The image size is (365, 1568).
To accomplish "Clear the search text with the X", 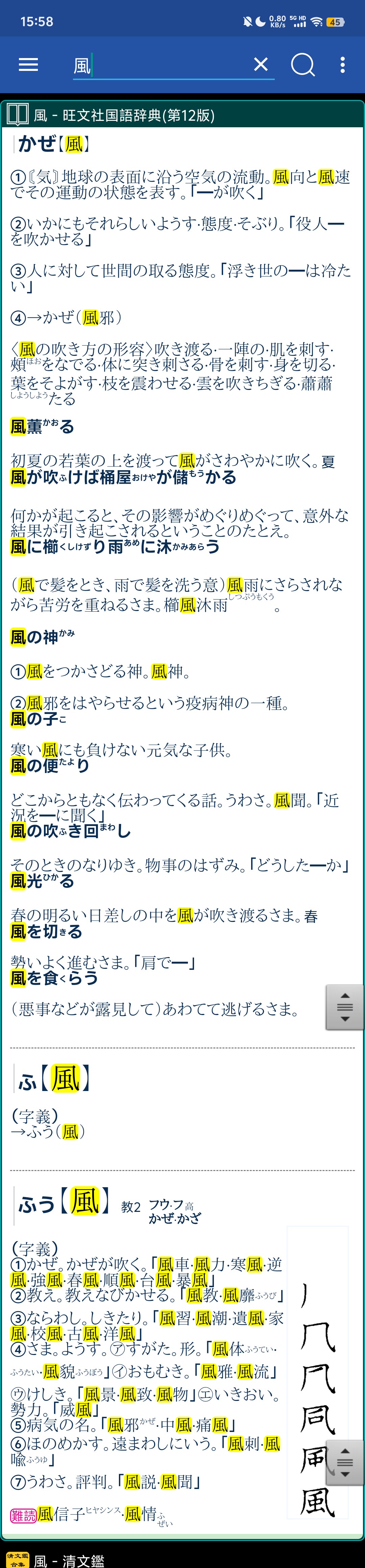I will coord(261,64).
